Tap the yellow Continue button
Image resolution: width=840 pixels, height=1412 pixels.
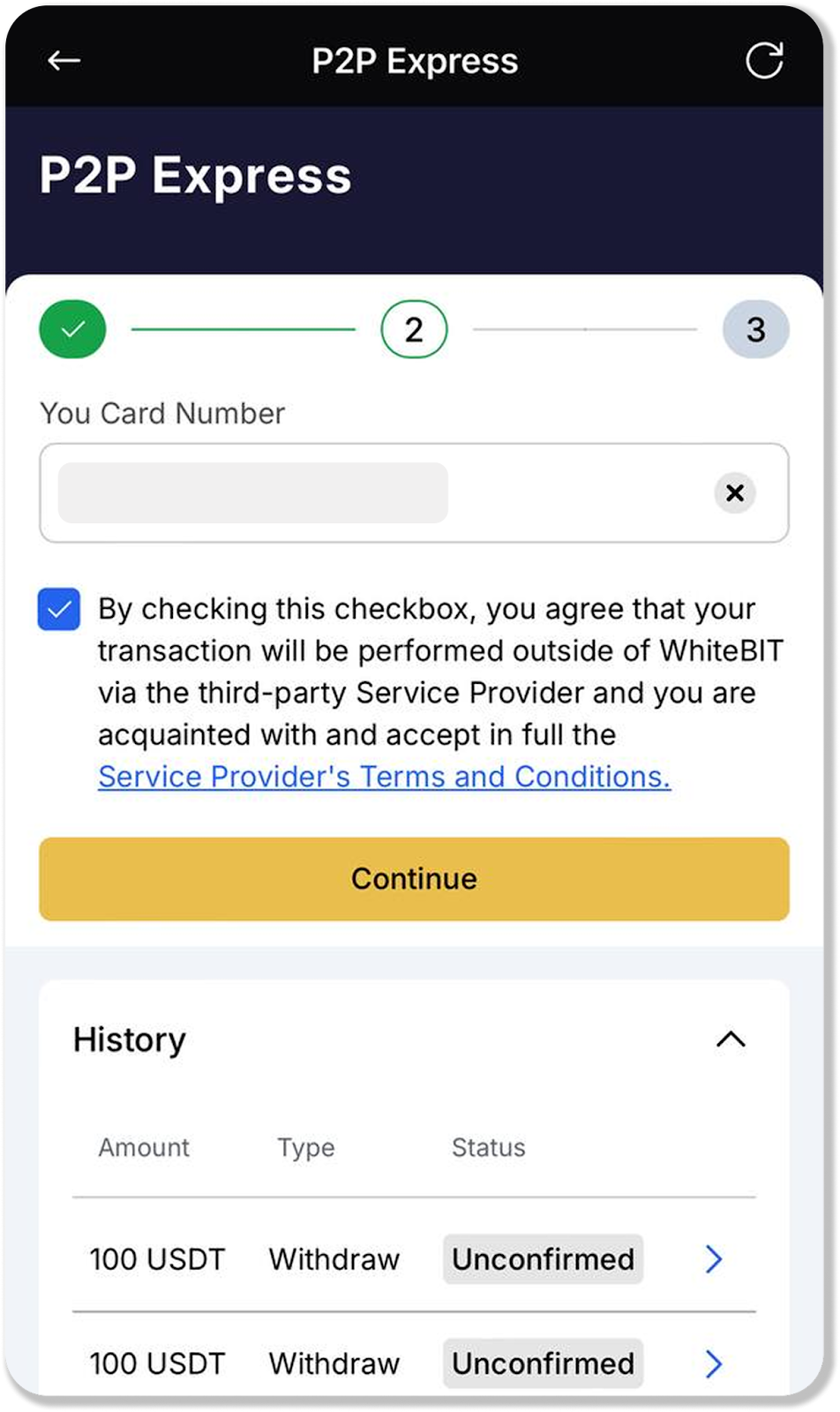(414, 879)
